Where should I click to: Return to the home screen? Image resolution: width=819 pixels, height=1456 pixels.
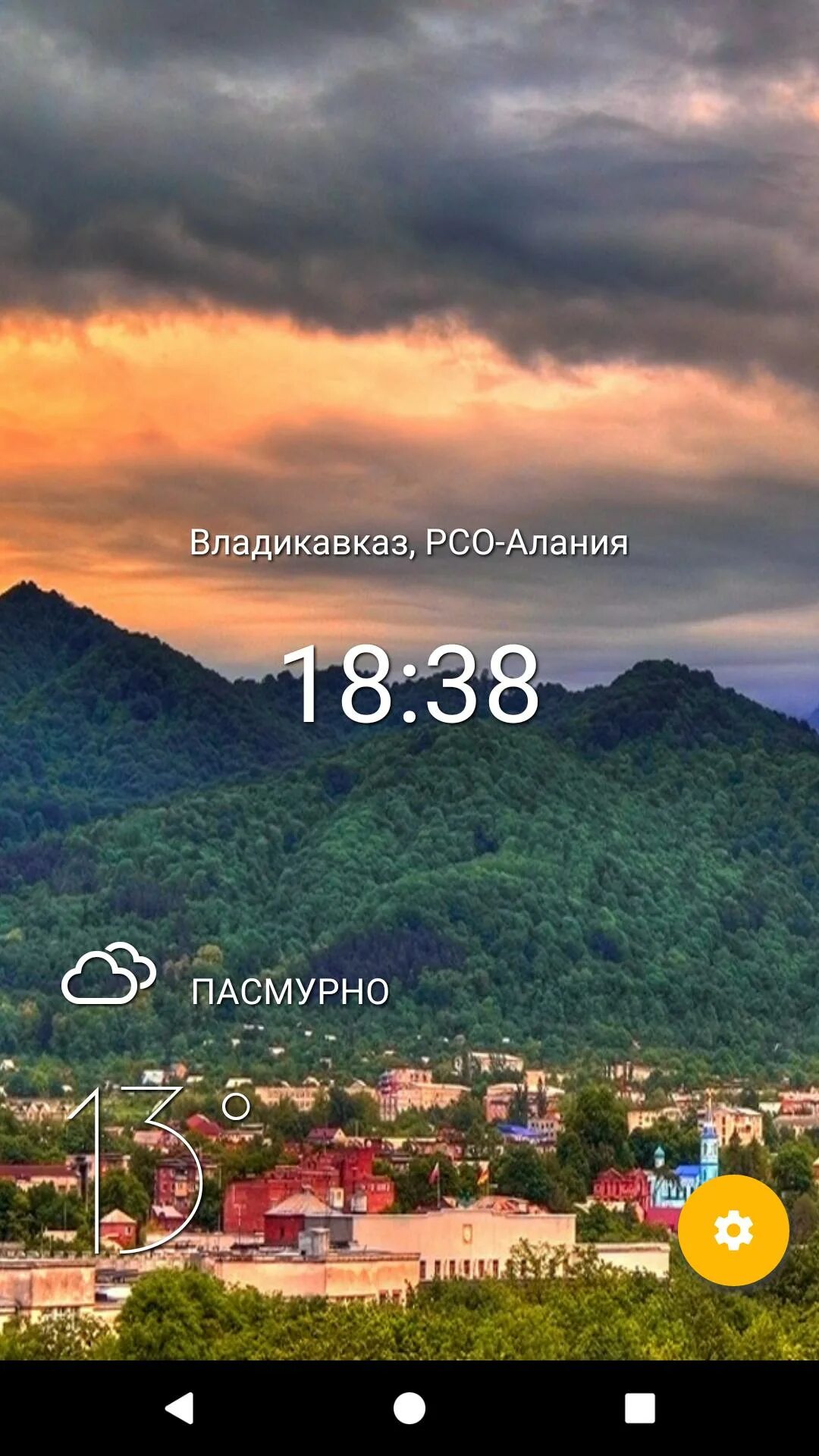[409, 1408]
